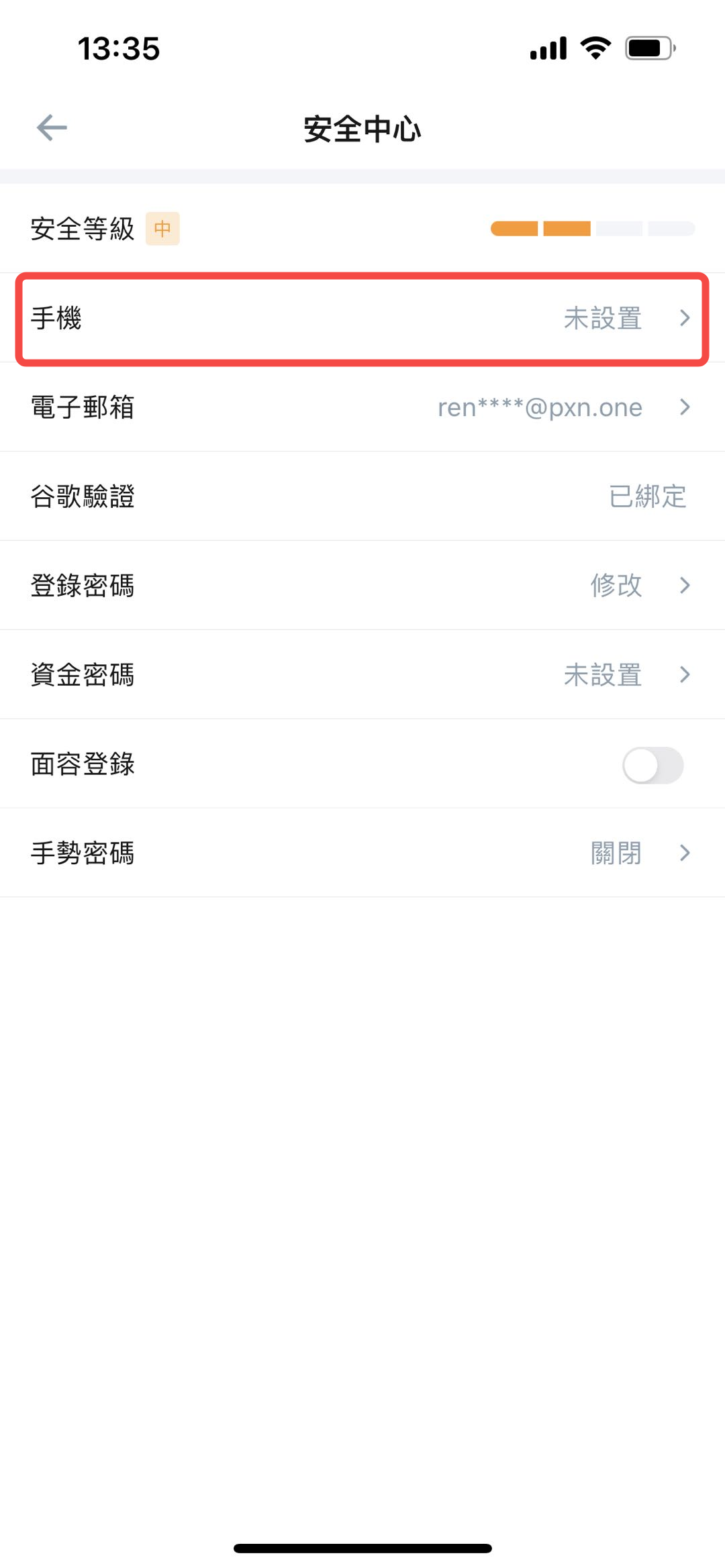Open 登錄密碼 to change login password
Screen dimensions: 725x1568
point(362,586)
